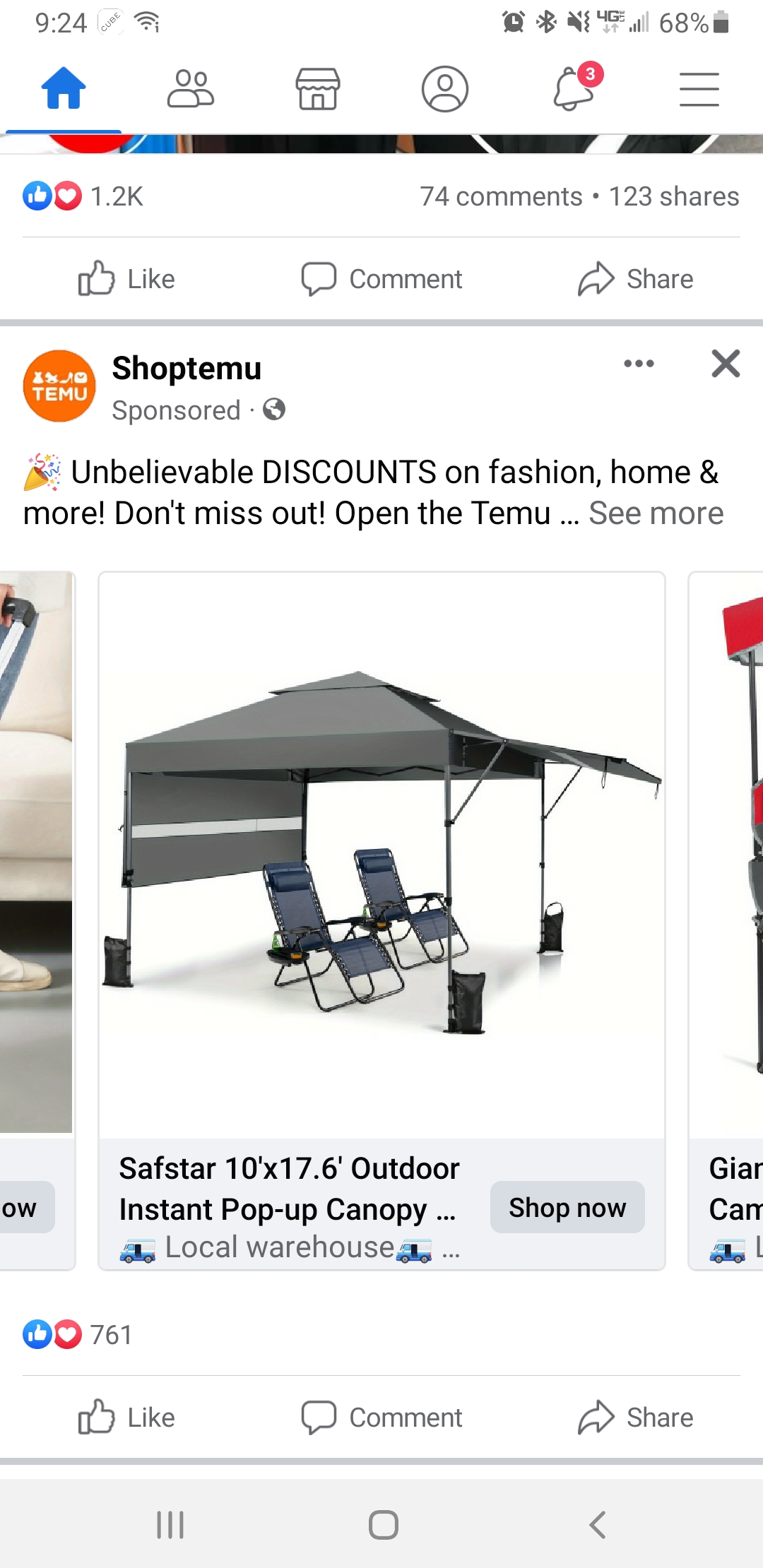
Task: Go back with the system back button
Action: pos(598,1525)
